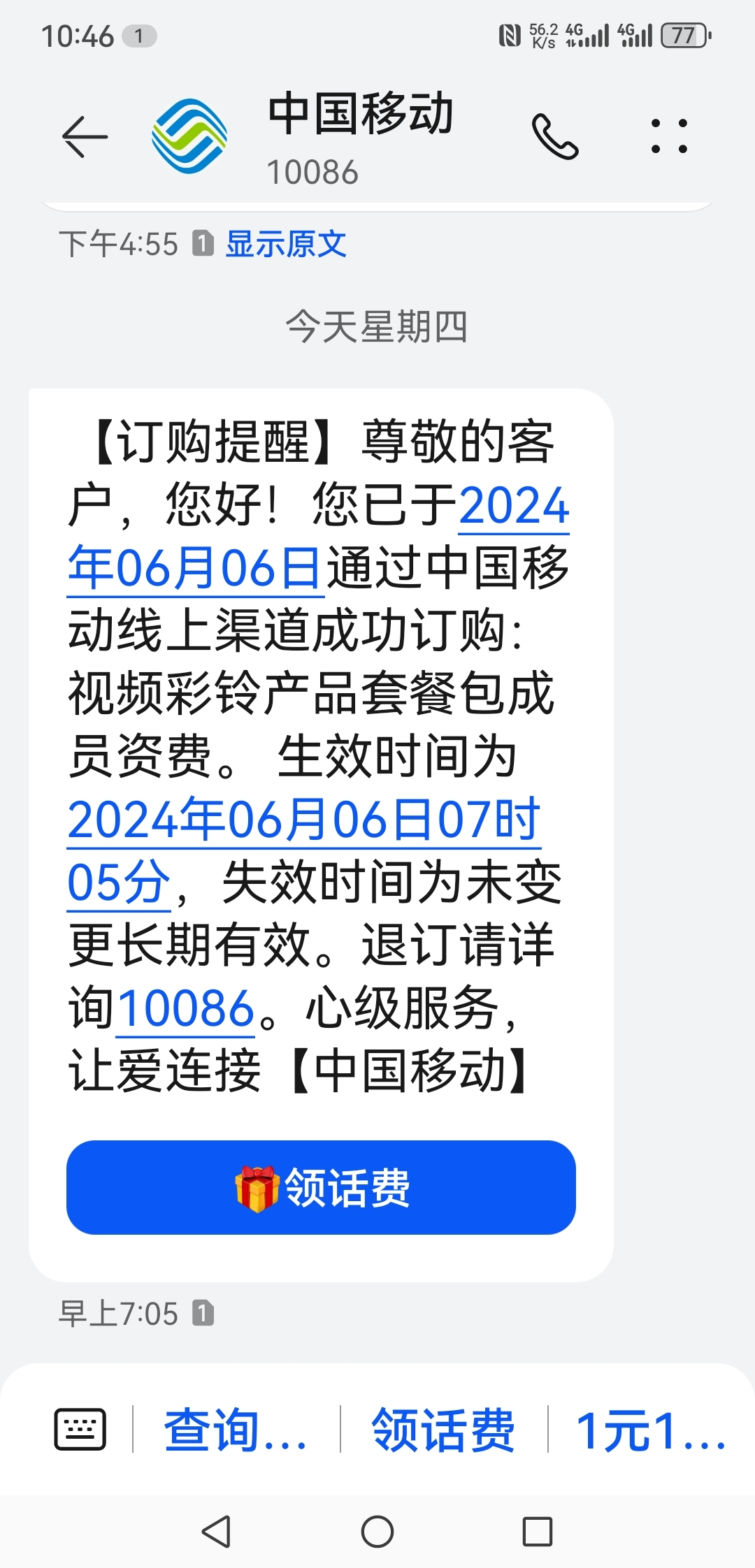The width and height of the screenshot is (755, 1568).
Task: Select 领话费 in the bottom menu bar
Action: [x=443, y=1430]
